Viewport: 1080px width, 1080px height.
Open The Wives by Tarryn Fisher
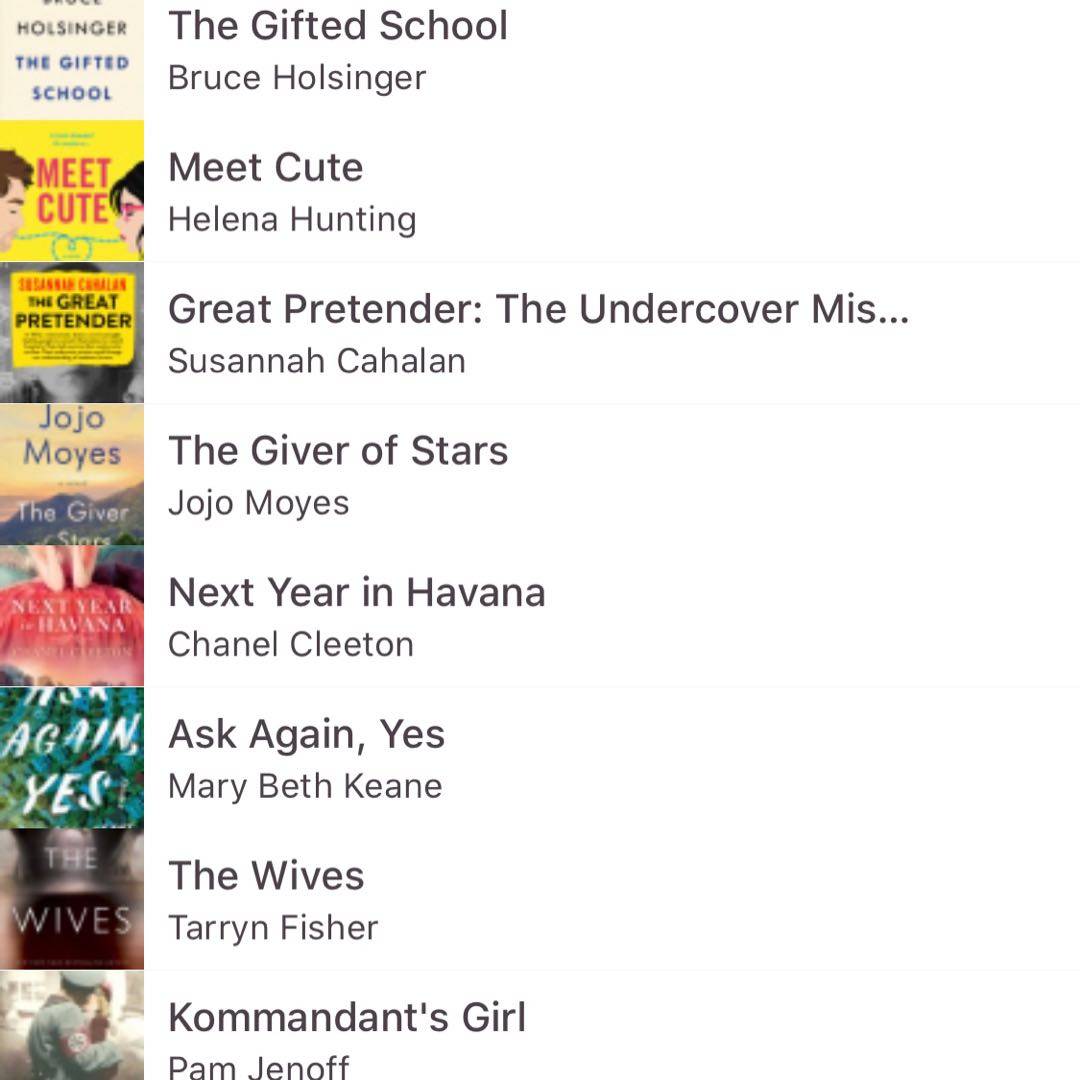click(272, 899)
